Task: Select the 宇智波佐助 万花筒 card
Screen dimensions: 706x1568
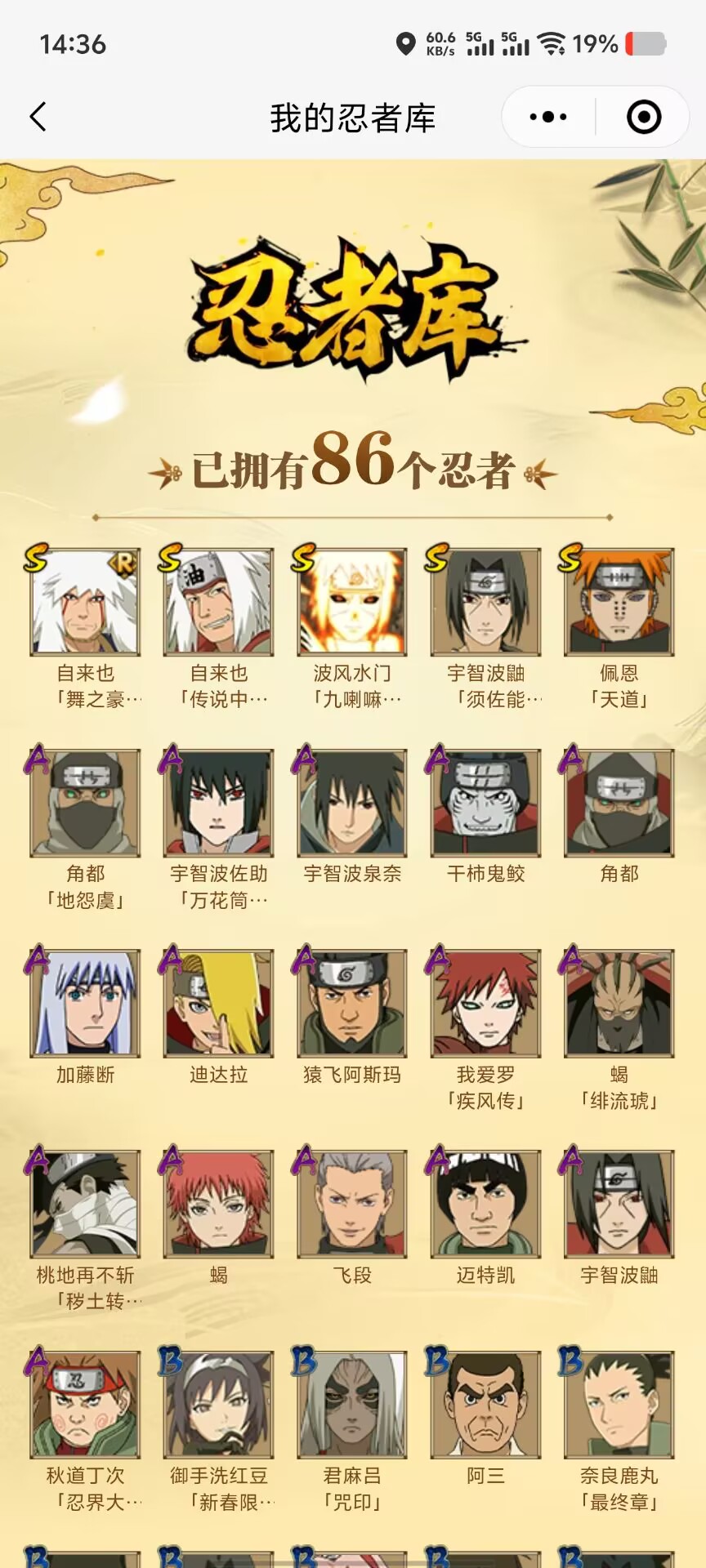Action: (218, 803)
